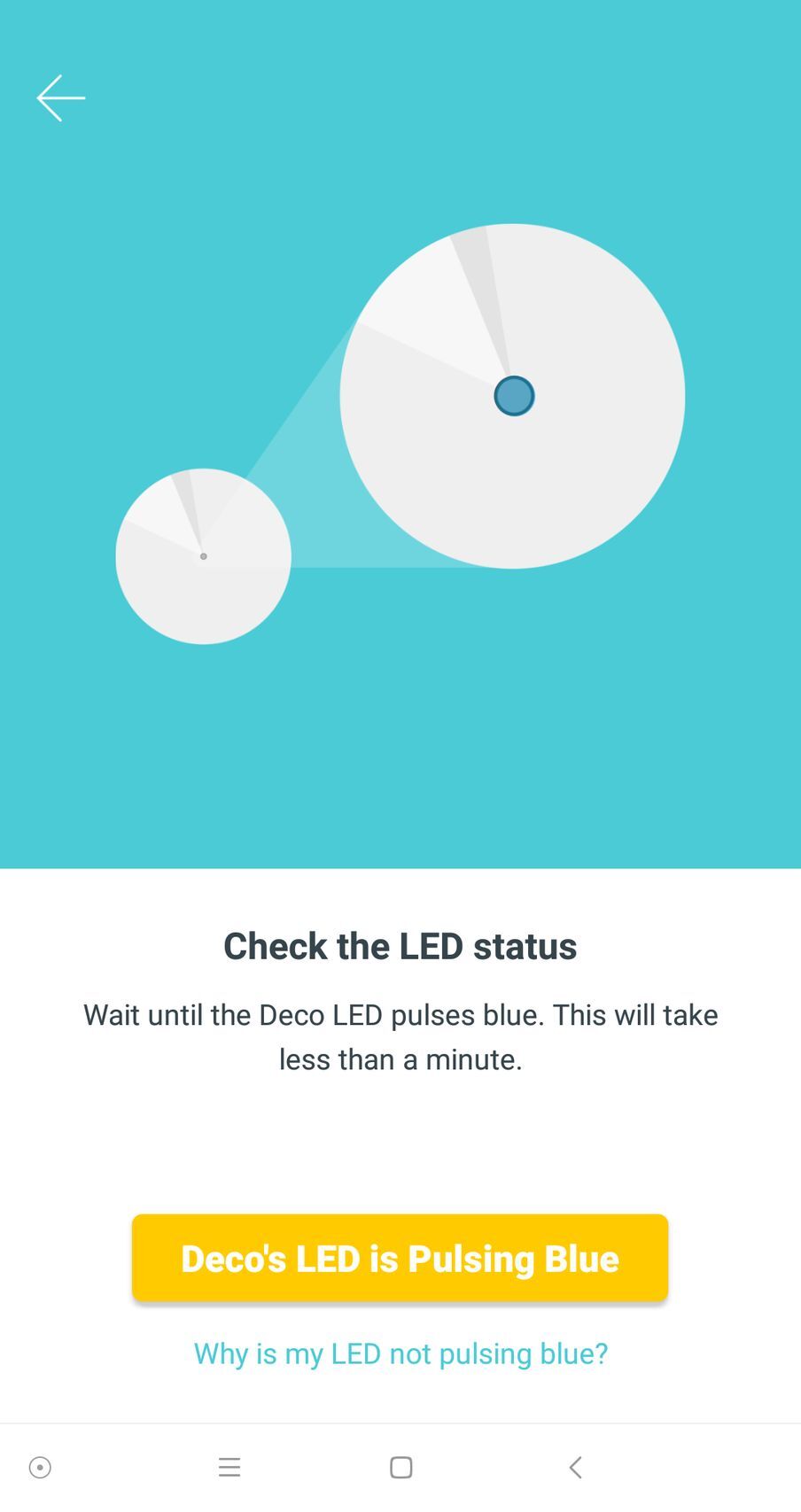Image resolution: width=801 pixels, height=1512 pixels.
Task: Go to the home screen
Action: (401, 1468)
